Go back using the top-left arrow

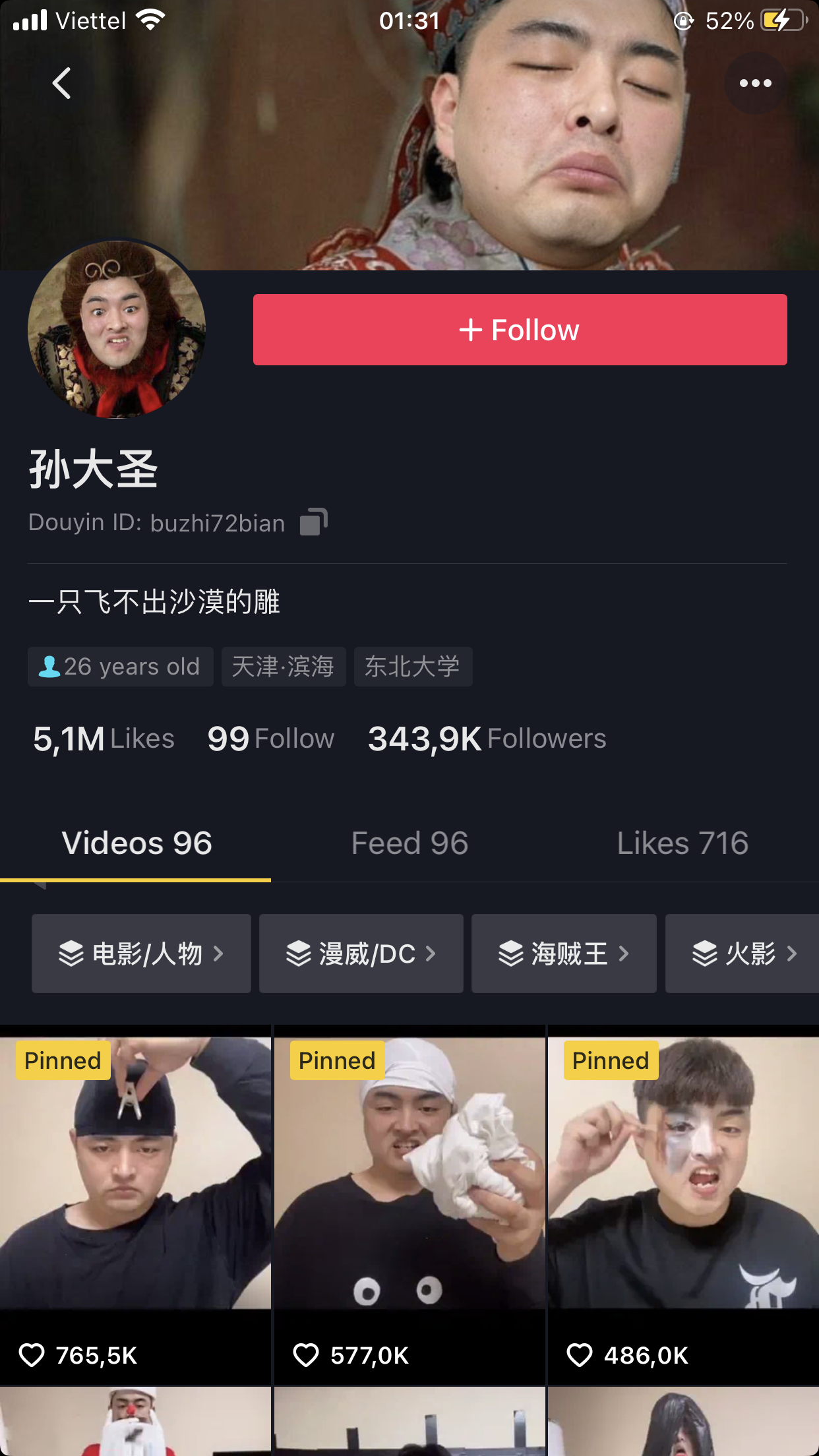point(61,83)
